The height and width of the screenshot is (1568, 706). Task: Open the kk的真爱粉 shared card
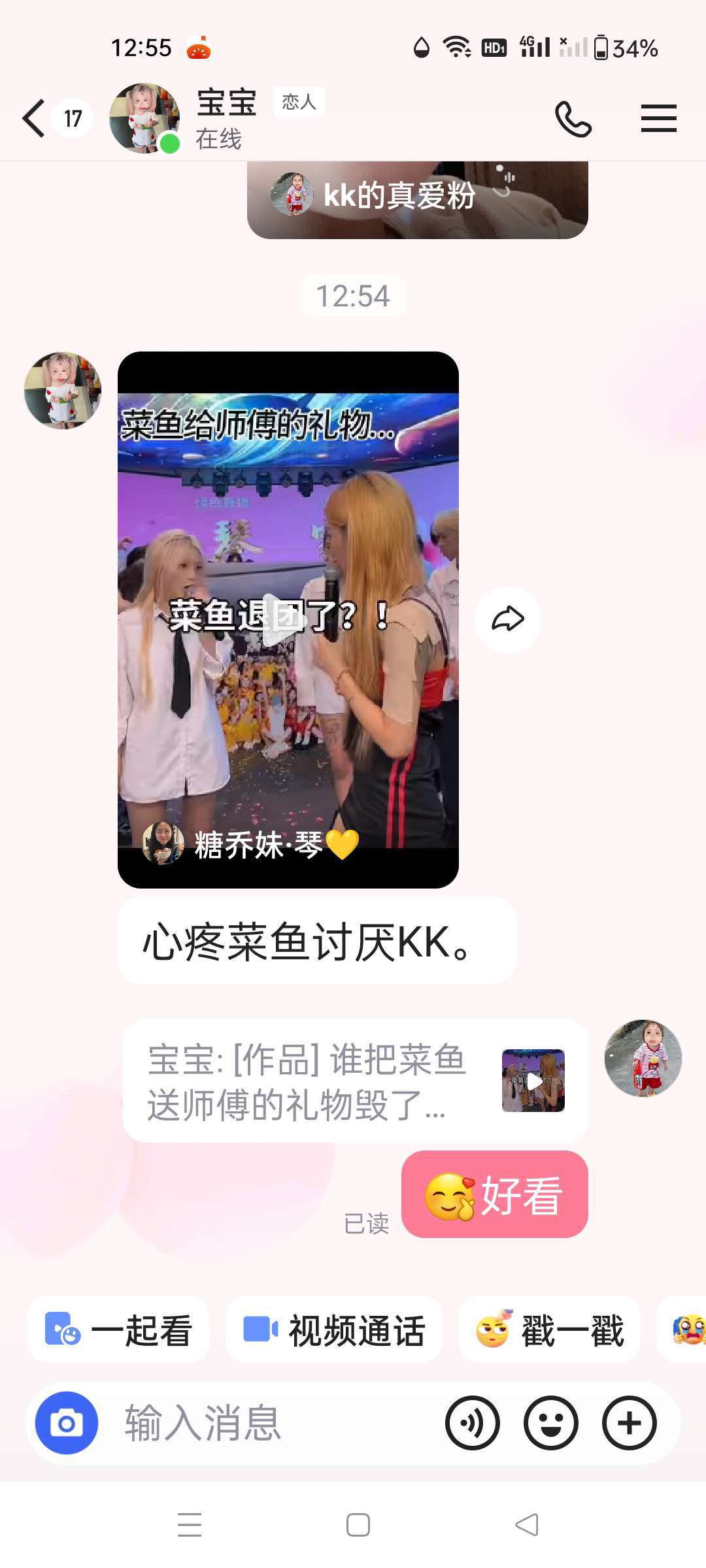pyautogui.click(x=417, y=198)
